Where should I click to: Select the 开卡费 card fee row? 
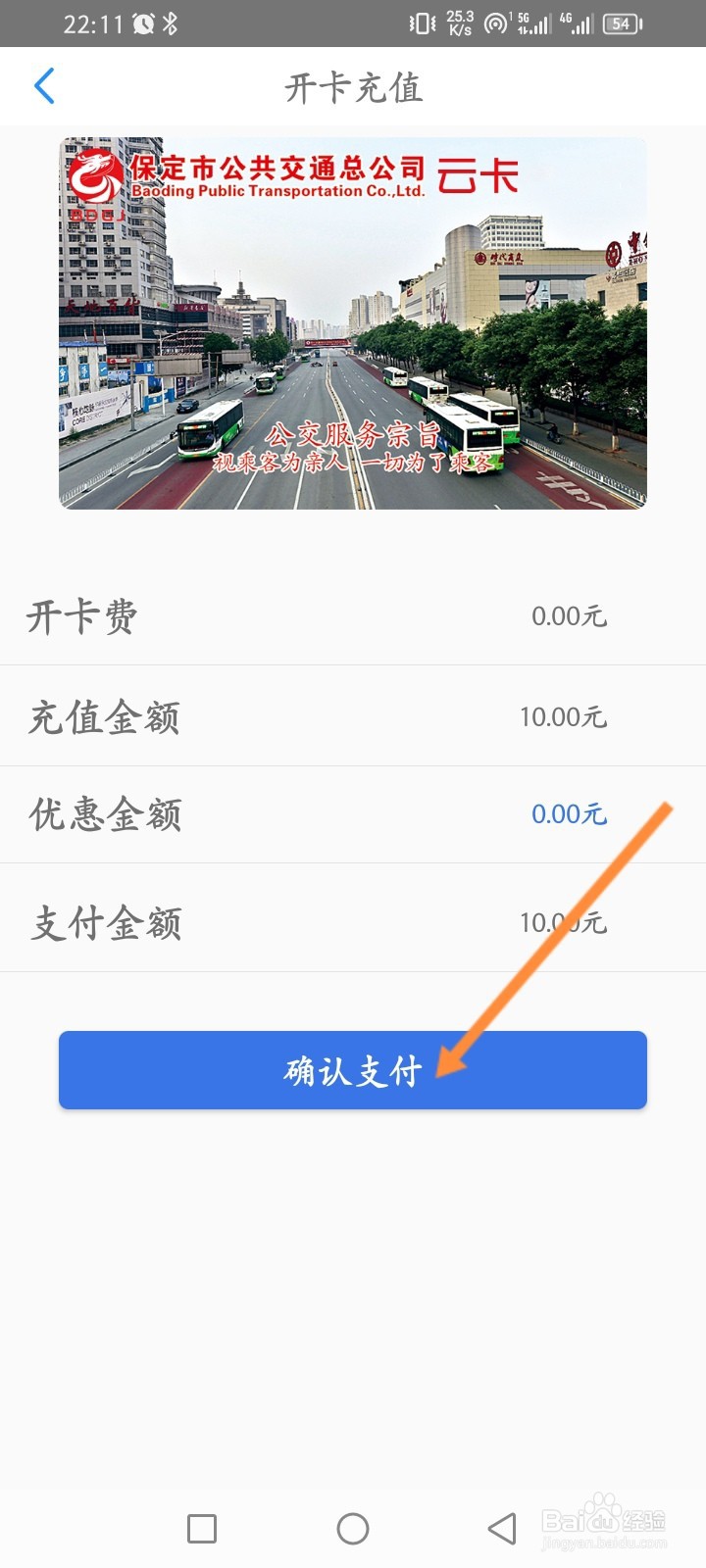point(353,617)
